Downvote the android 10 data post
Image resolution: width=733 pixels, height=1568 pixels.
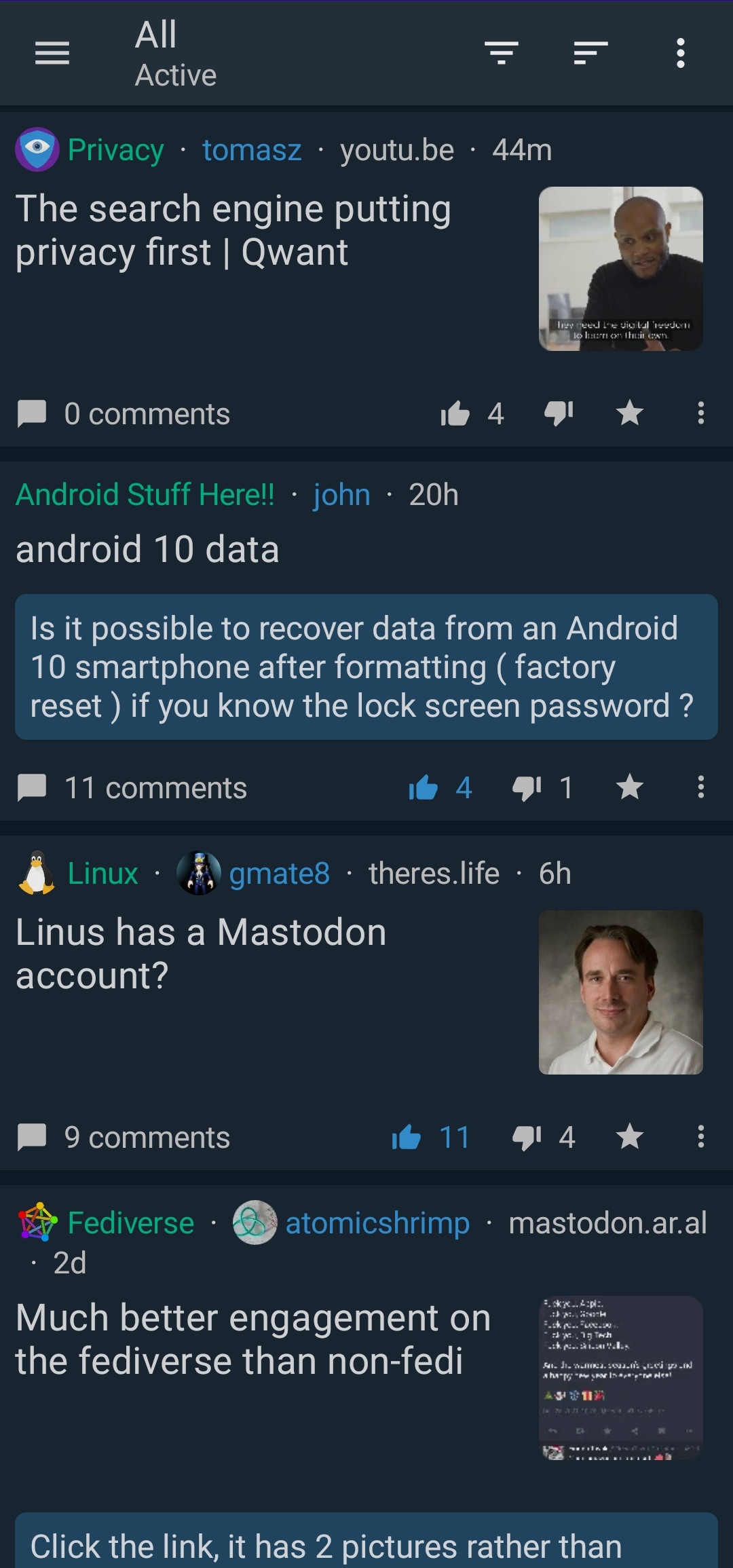point(527,788)
